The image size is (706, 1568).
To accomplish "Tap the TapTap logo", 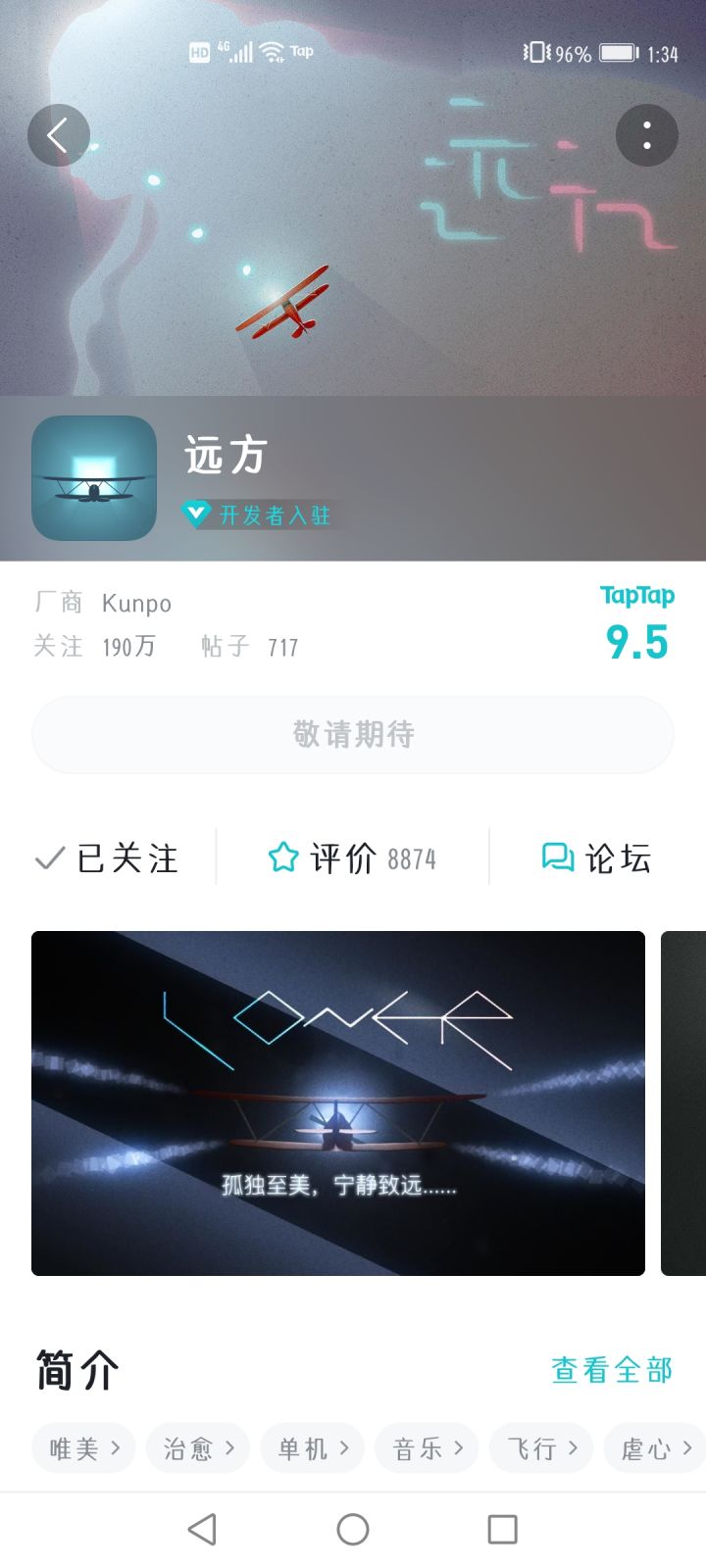I will click(x=635, y=596).
